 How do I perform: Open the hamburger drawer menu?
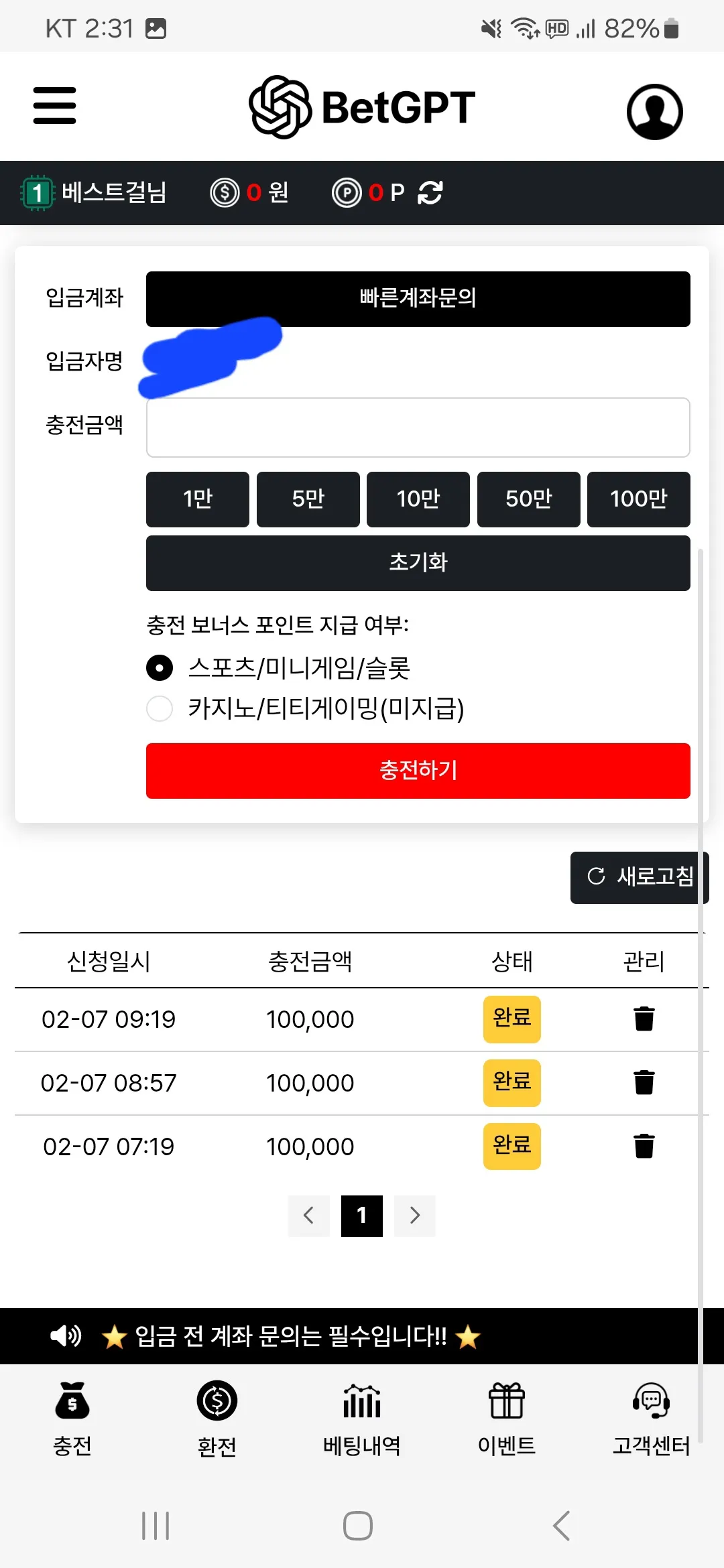click(x=55, y=105)
